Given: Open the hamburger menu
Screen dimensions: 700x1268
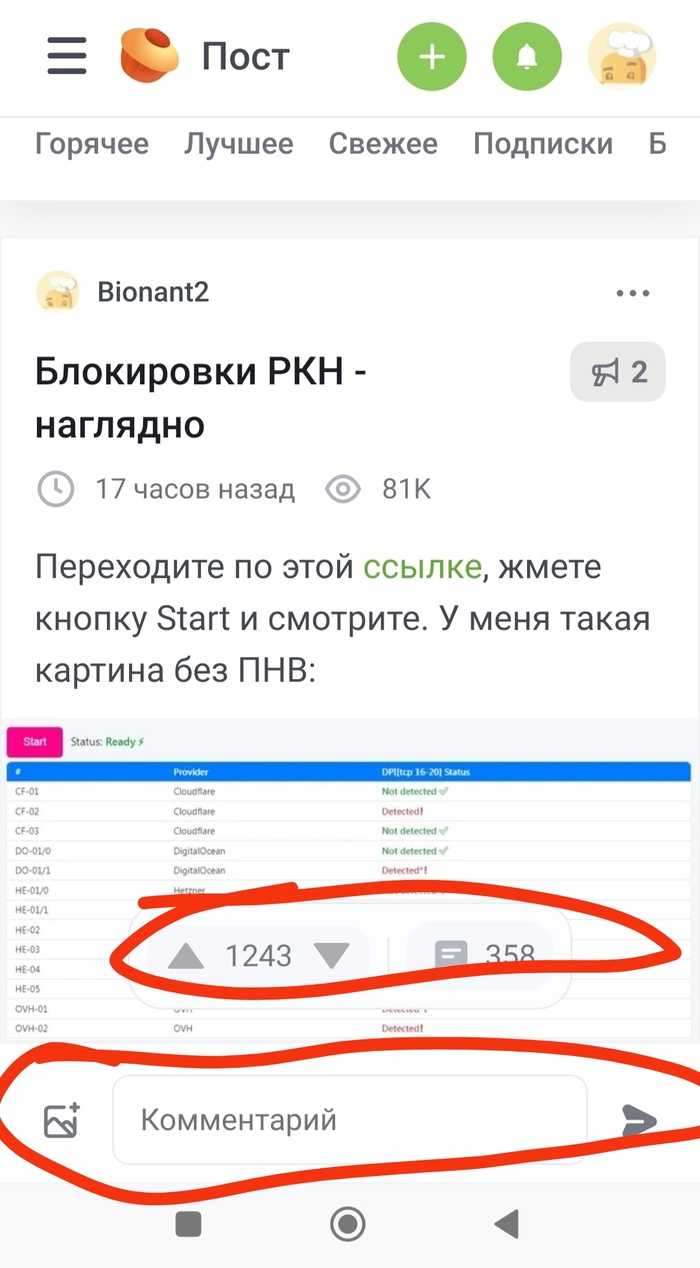Looking at the screenshot, I should (x=67, y=56).
